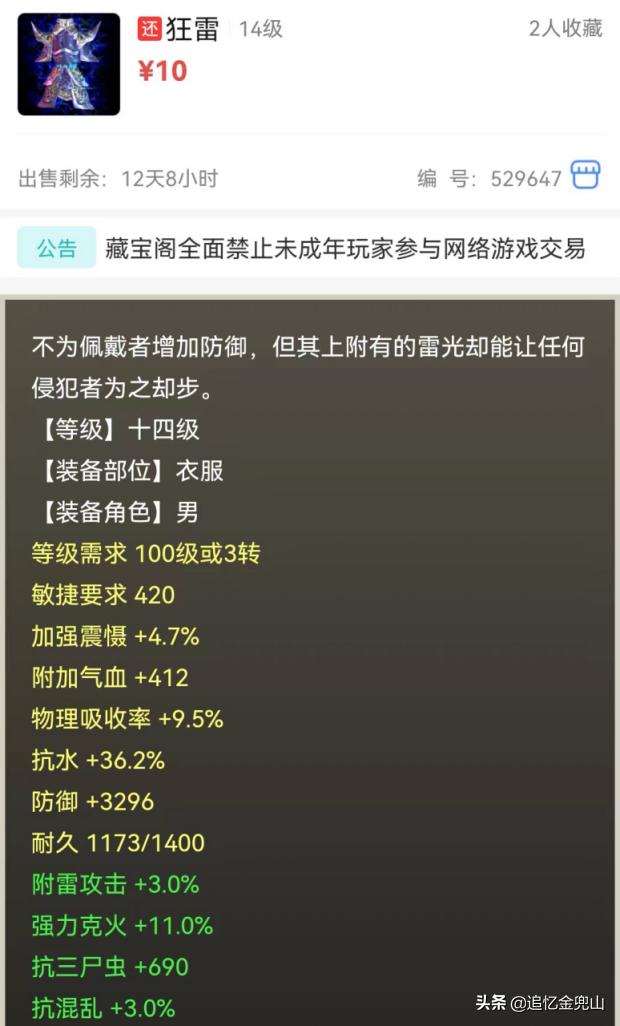Tap the shop icon beside 编号 529647
The image size is (620, 1026).
[x=585, y=175]
